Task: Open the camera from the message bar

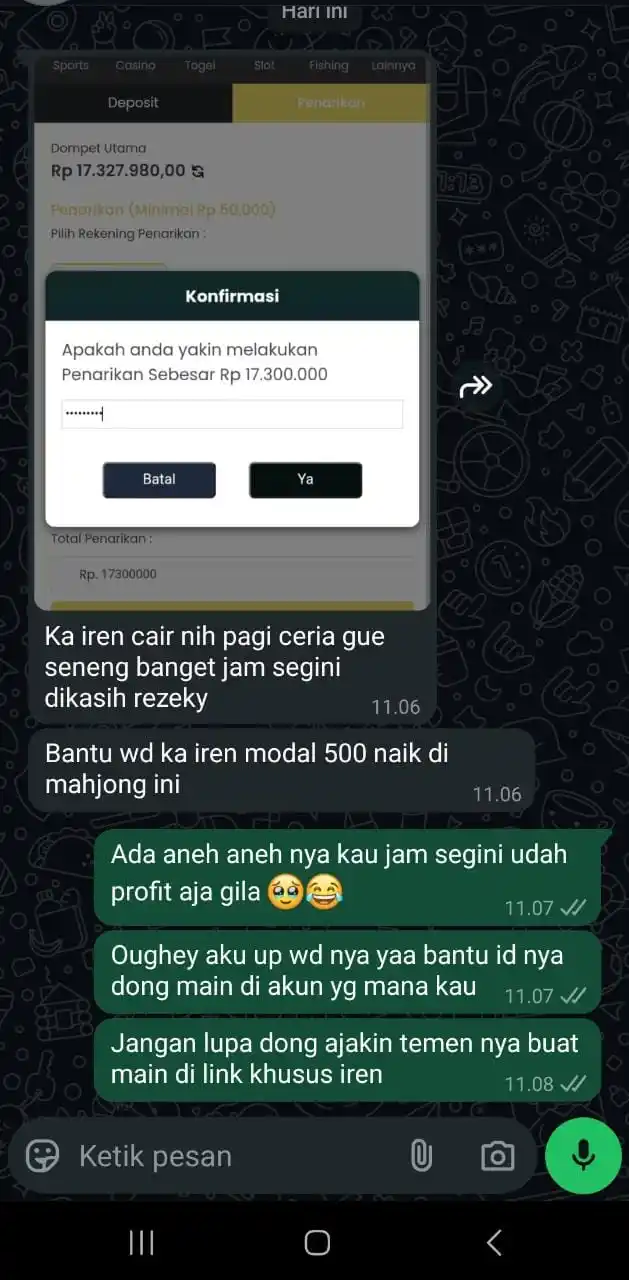Action: 497,1156
